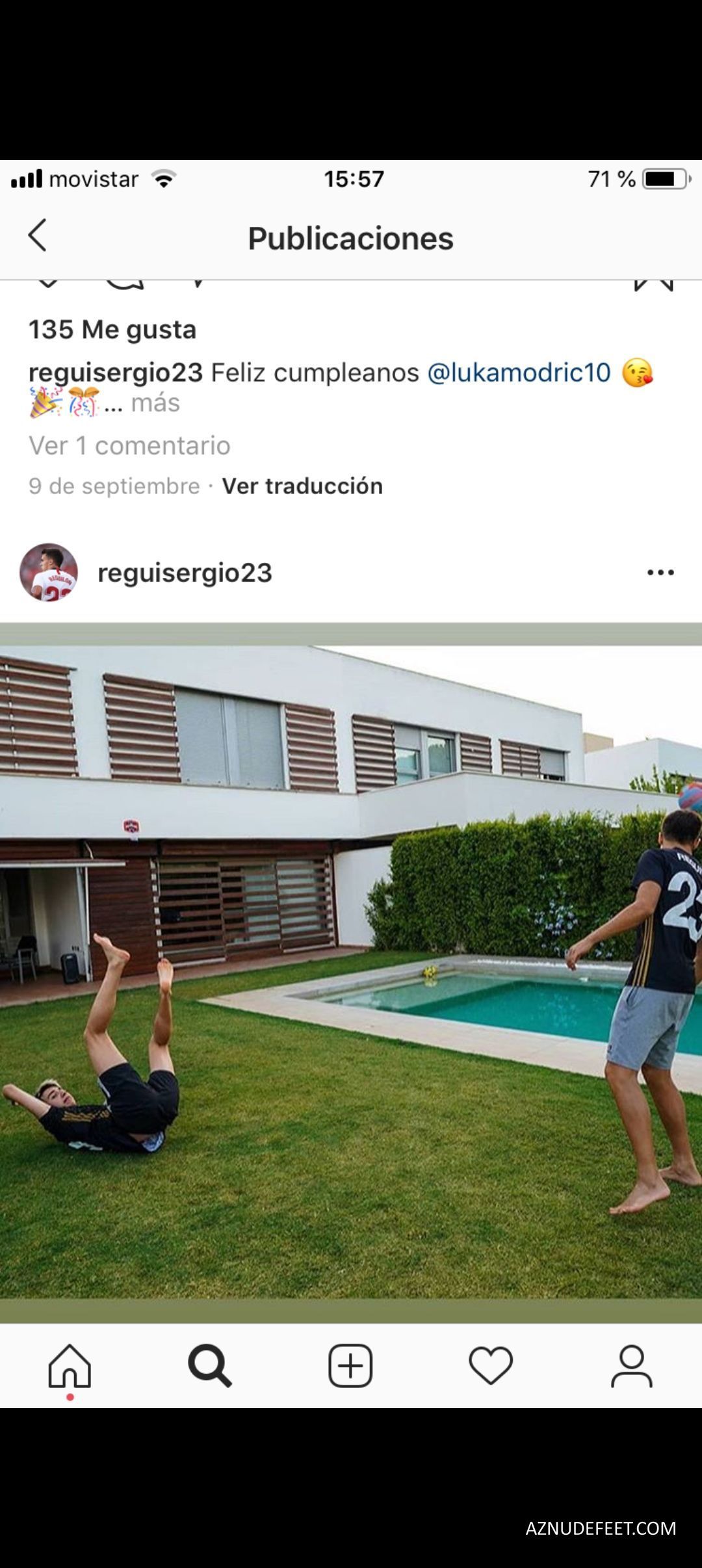The height and width of the screenshot is (1568, 702).
Task: Tap 'Ver traducción' under the post
Action: [302, 486]
